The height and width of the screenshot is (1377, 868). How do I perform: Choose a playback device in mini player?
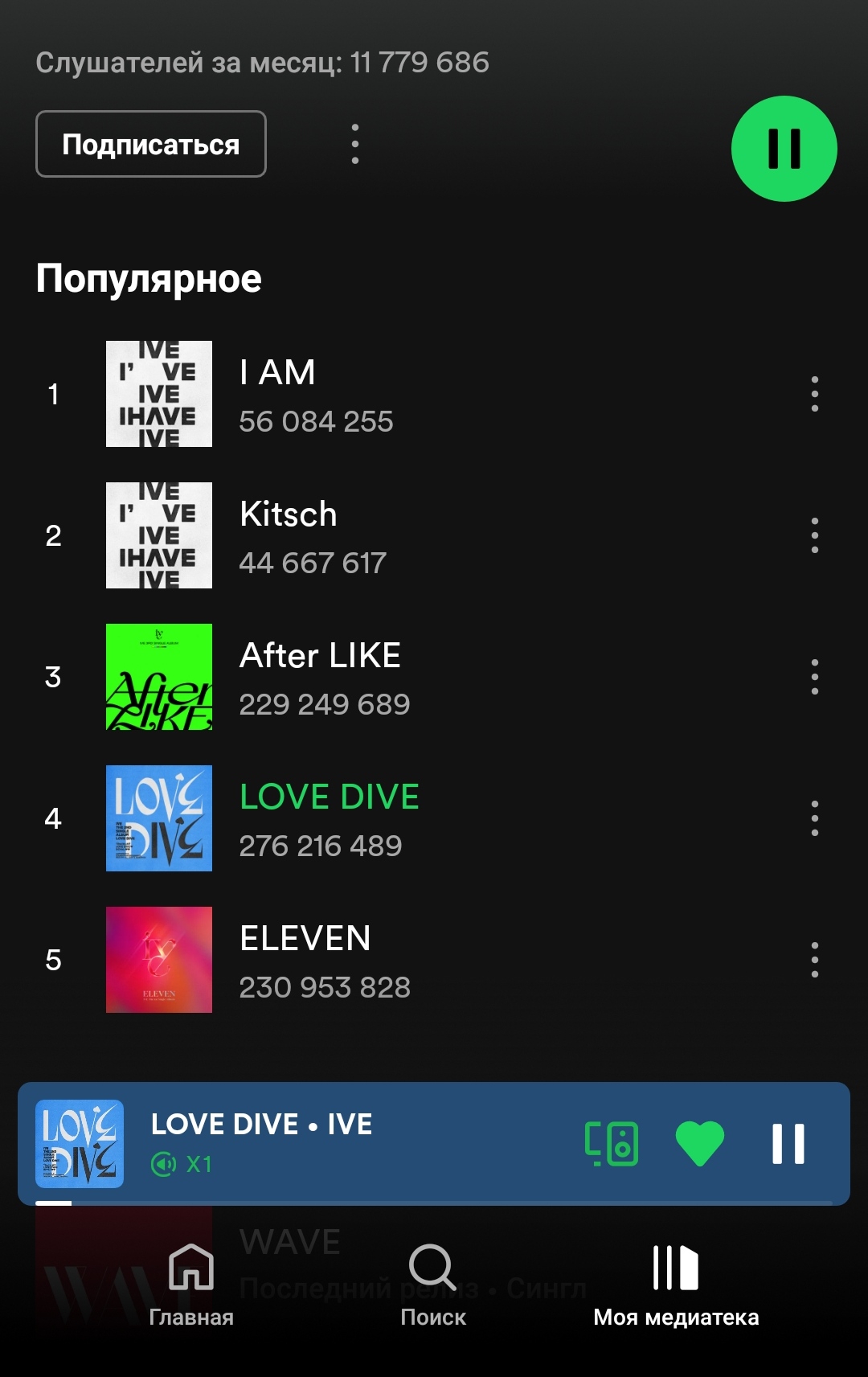pyautogui.click(x=612, y=1143)
